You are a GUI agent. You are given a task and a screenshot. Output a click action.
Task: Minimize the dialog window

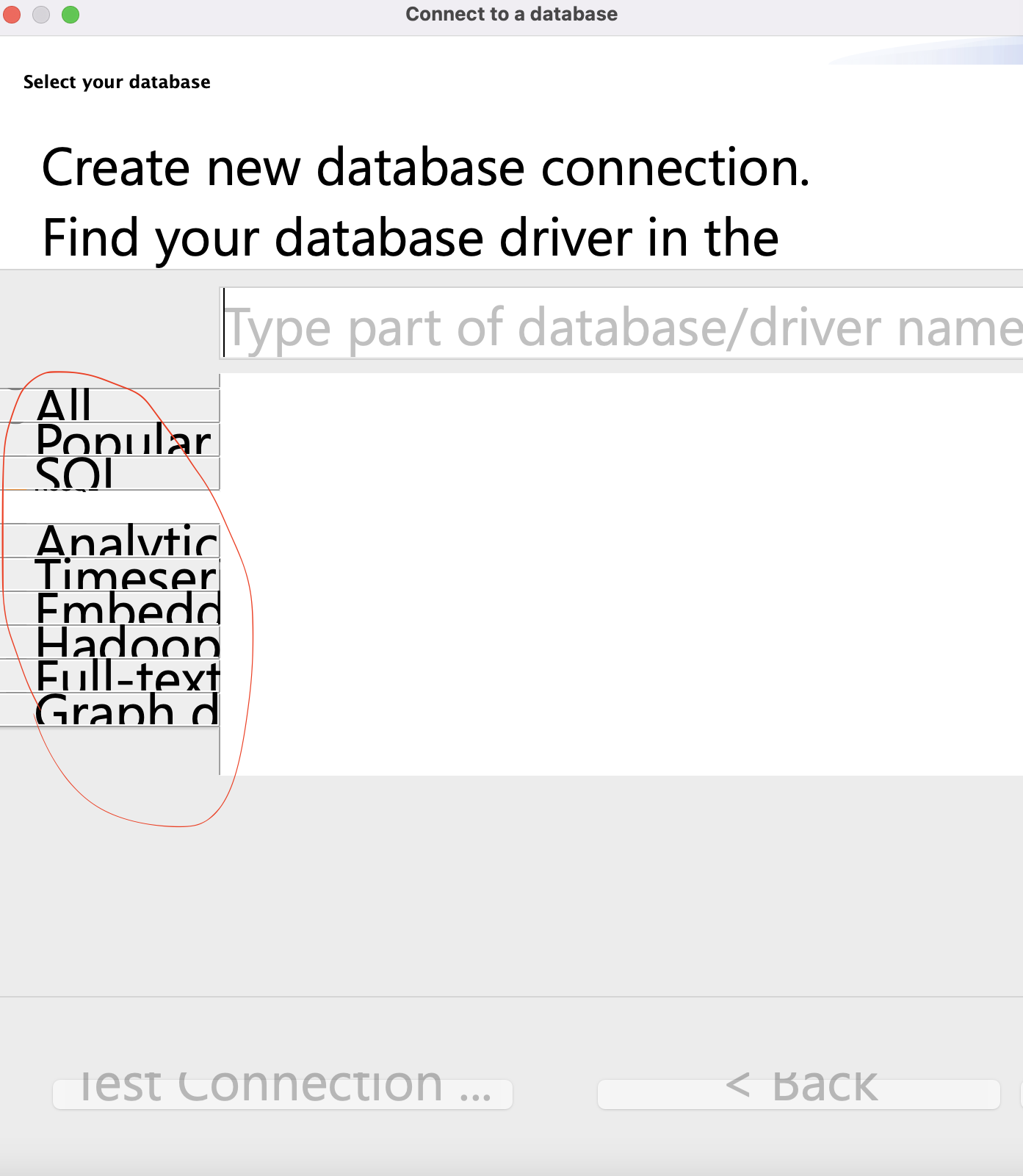[x=41, y=14]
